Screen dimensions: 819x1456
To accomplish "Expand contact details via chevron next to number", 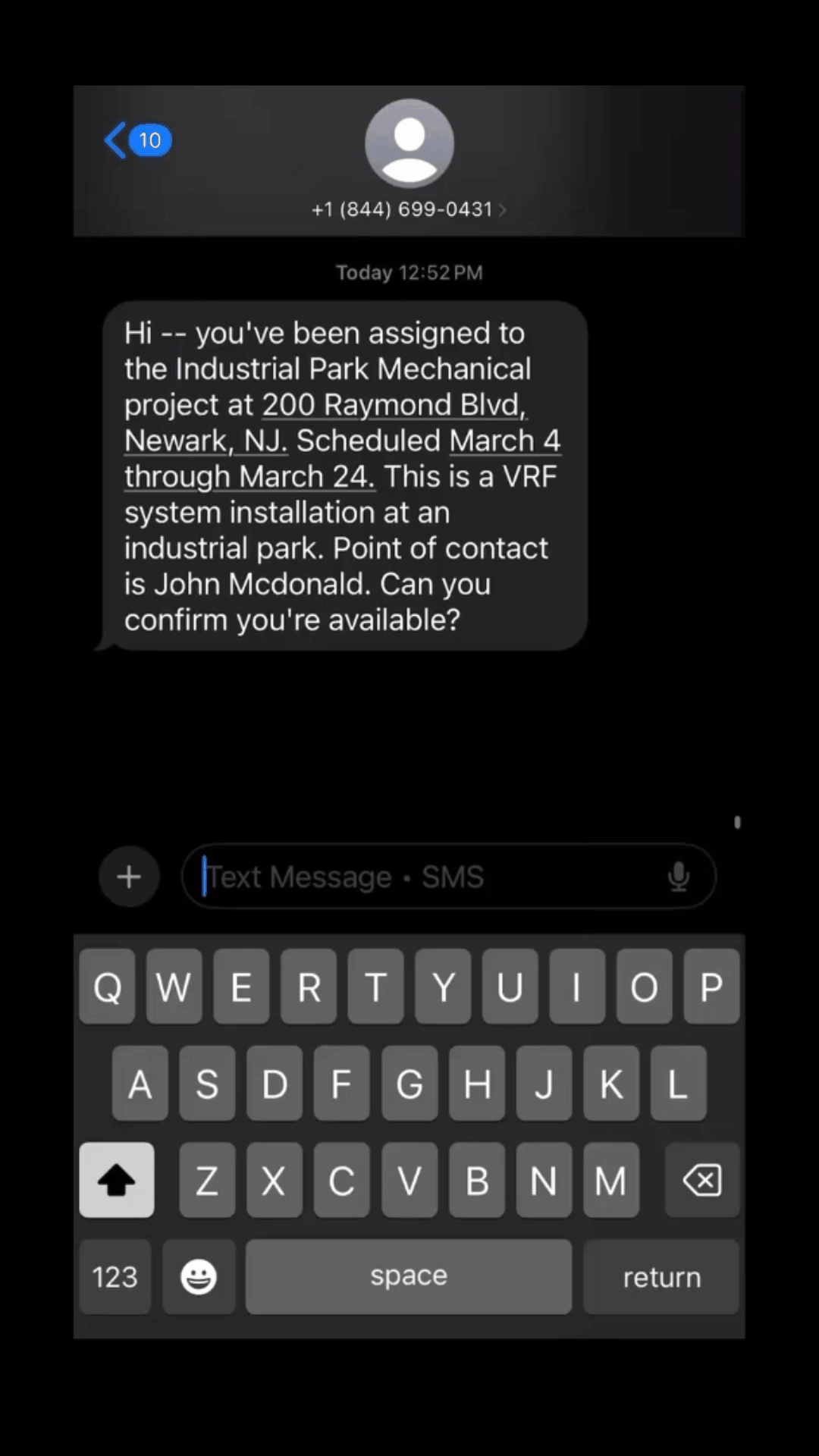I will click(503, 209).
